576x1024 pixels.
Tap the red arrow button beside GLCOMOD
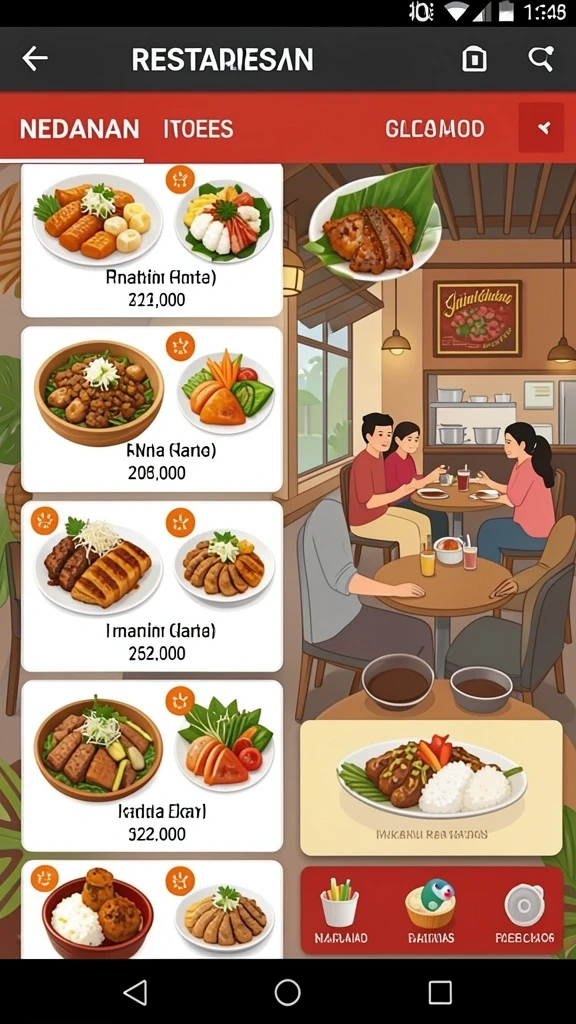click(x=541, y=128)
